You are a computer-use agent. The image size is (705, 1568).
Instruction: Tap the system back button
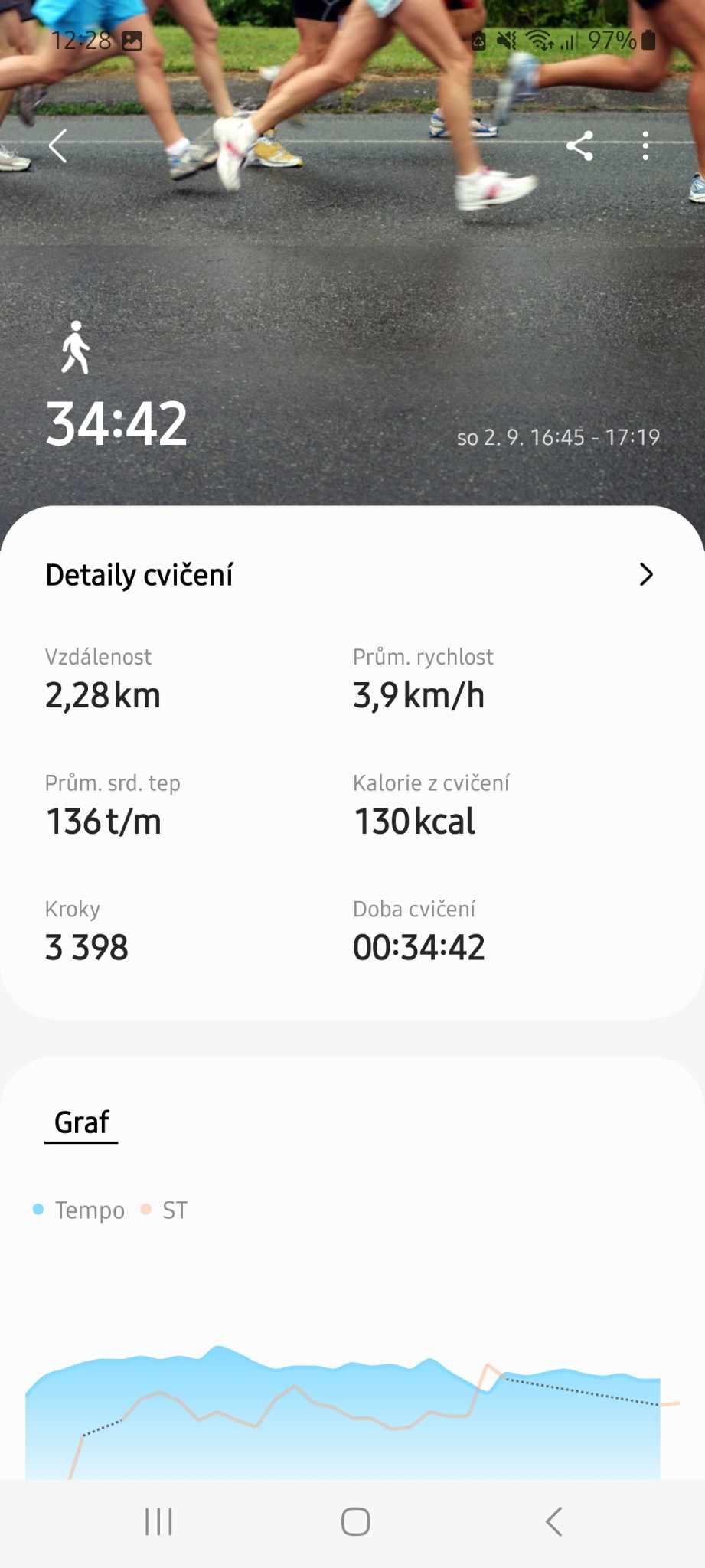pyautogui.click(x=554, y=1521)
